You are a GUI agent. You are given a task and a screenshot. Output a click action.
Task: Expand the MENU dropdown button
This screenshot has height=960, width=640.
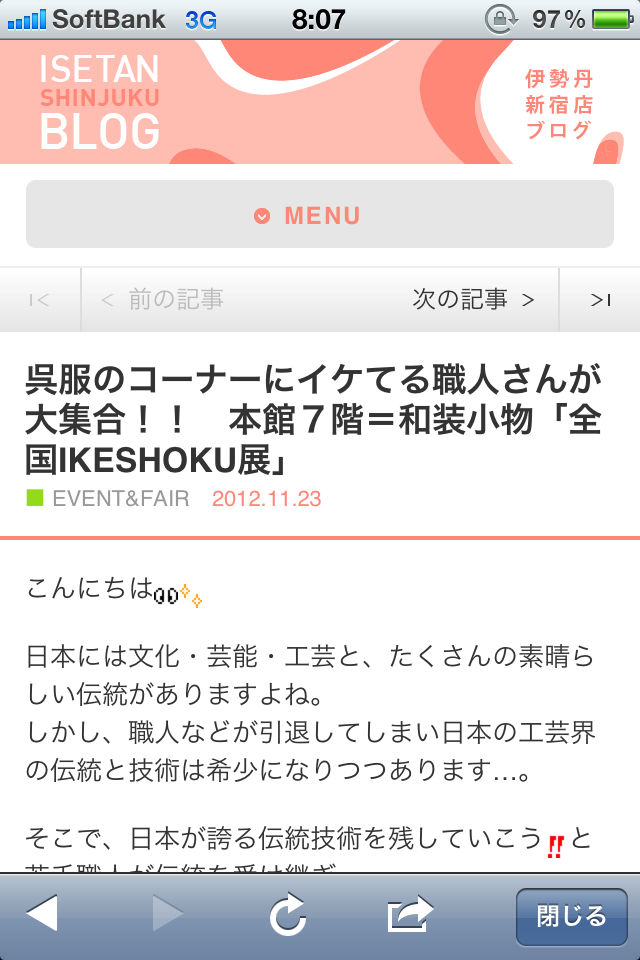tap(320, 215)
